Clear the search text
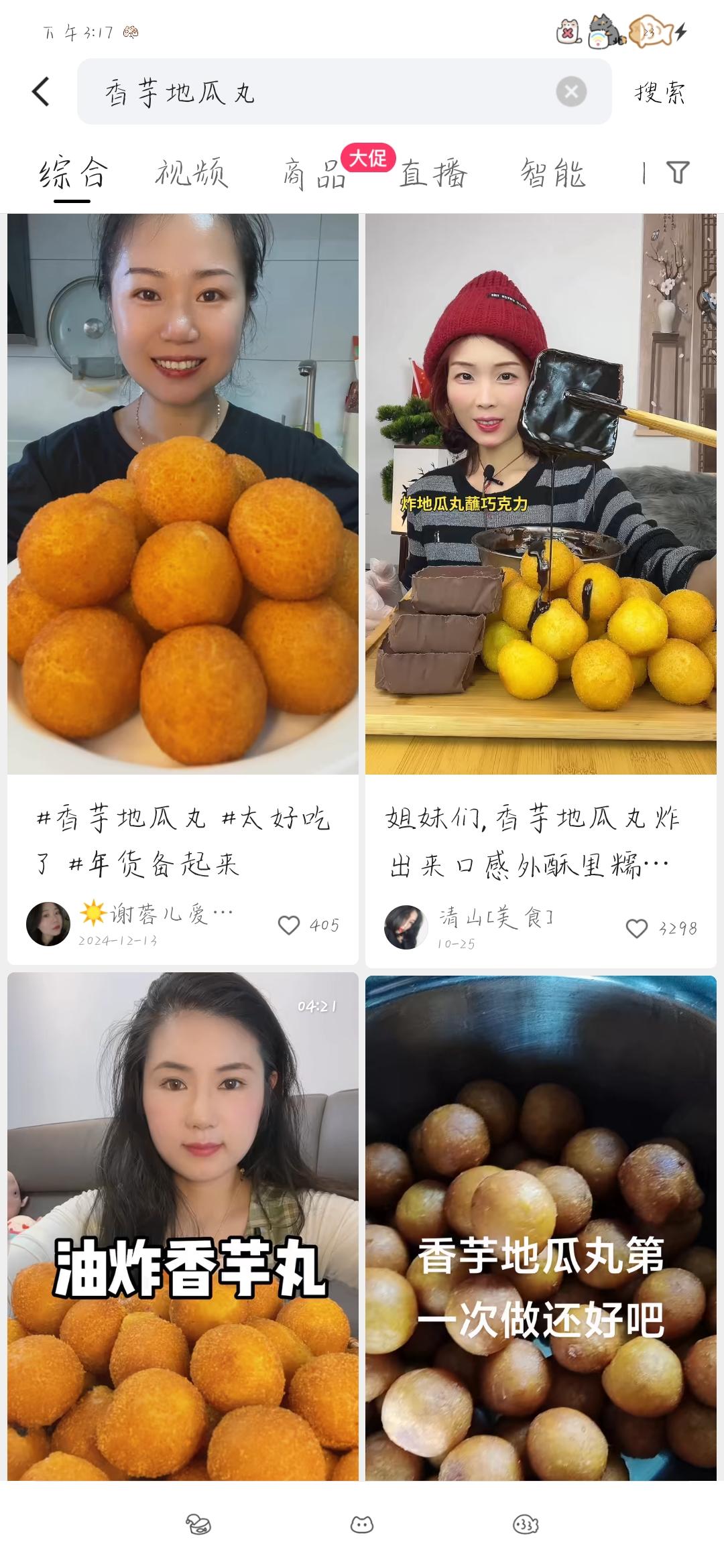Screen dimensions: 724x1568 point(571,92)
